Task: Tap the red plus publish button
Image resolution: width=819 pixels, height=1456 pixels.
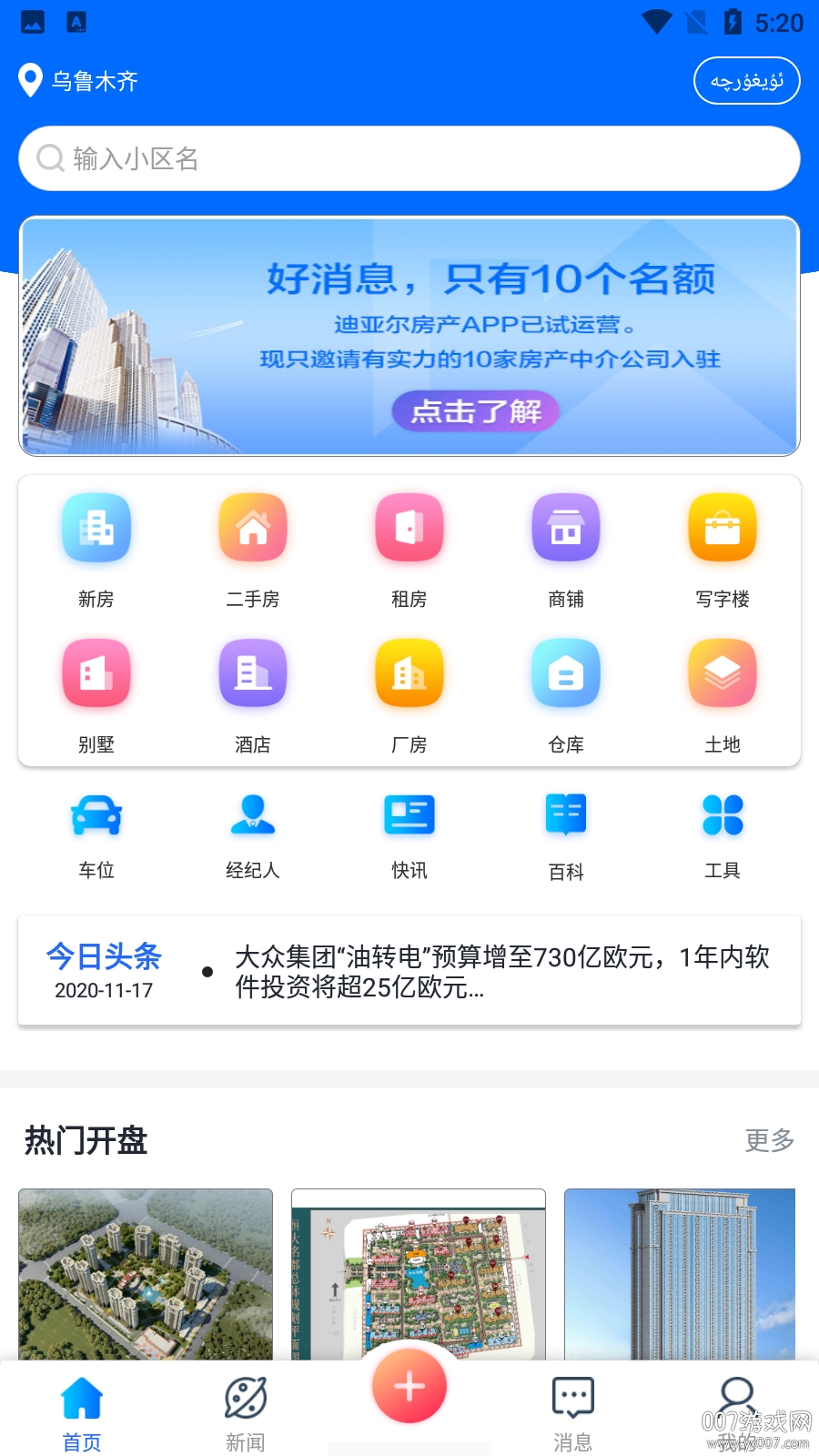Action: [x=409, y=1386]
